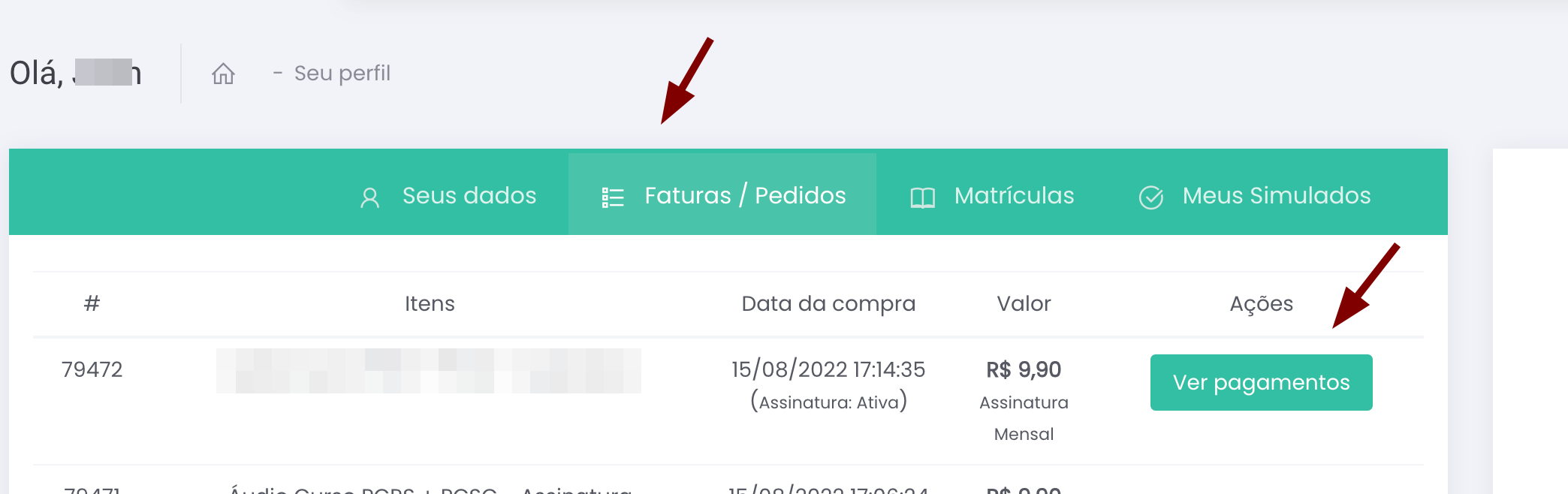Go to the home icon
This screenshot has width=1568, height=494.
223,74
